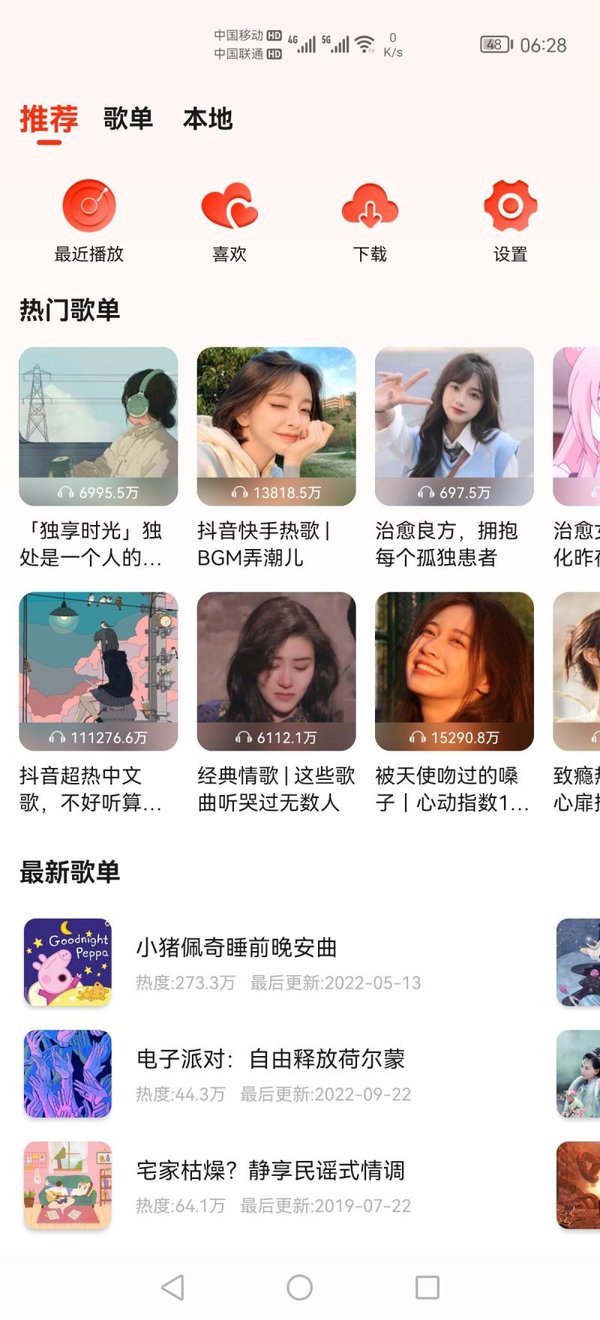The height and width of the screenshot is (1320, 600).
Task: Select the 推荐 tab
Action: coord(48,119)
